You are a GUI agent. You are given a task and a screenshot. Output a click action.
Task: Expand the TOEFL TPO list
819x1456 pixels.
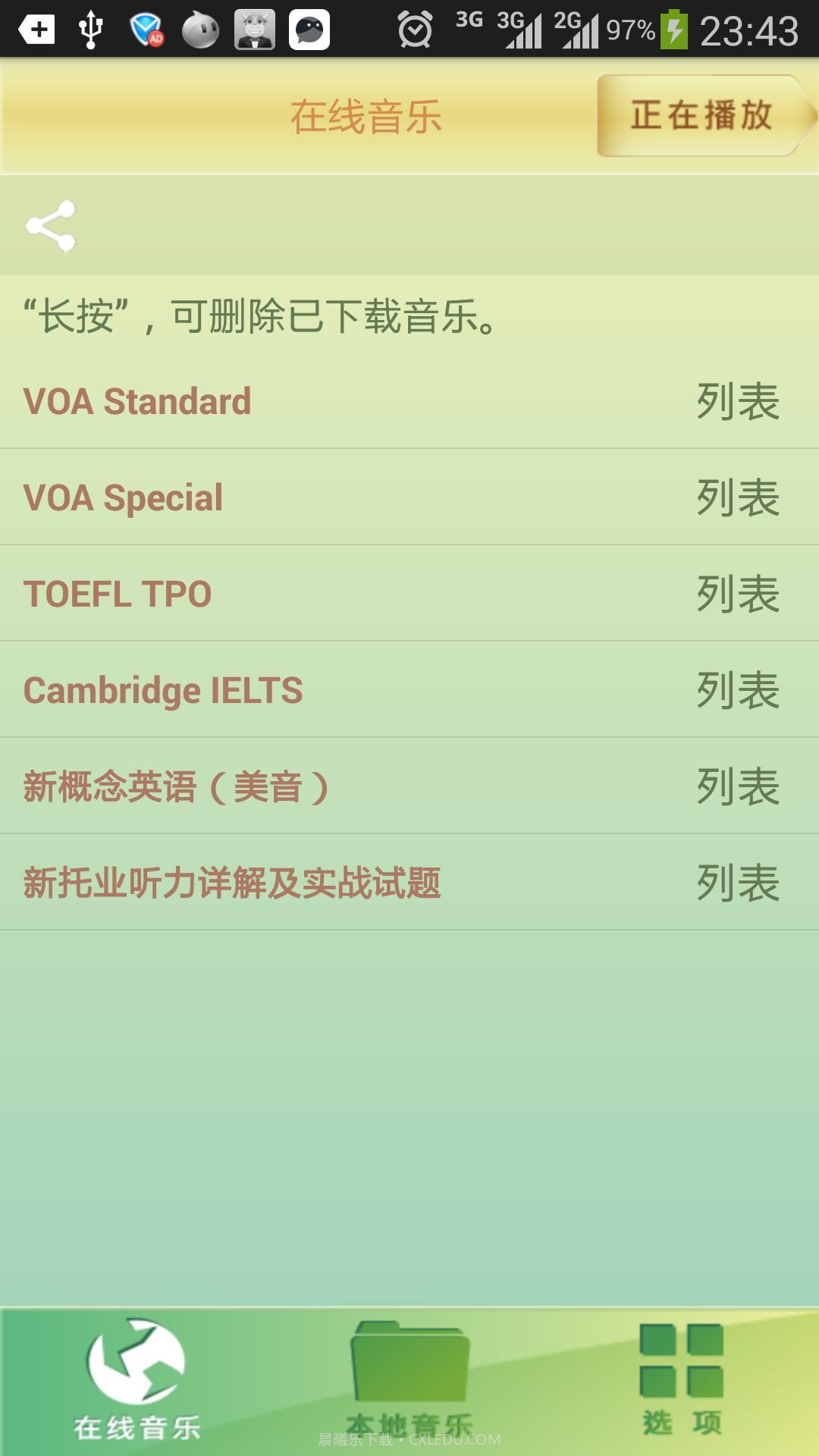click(x=736, y=595)
